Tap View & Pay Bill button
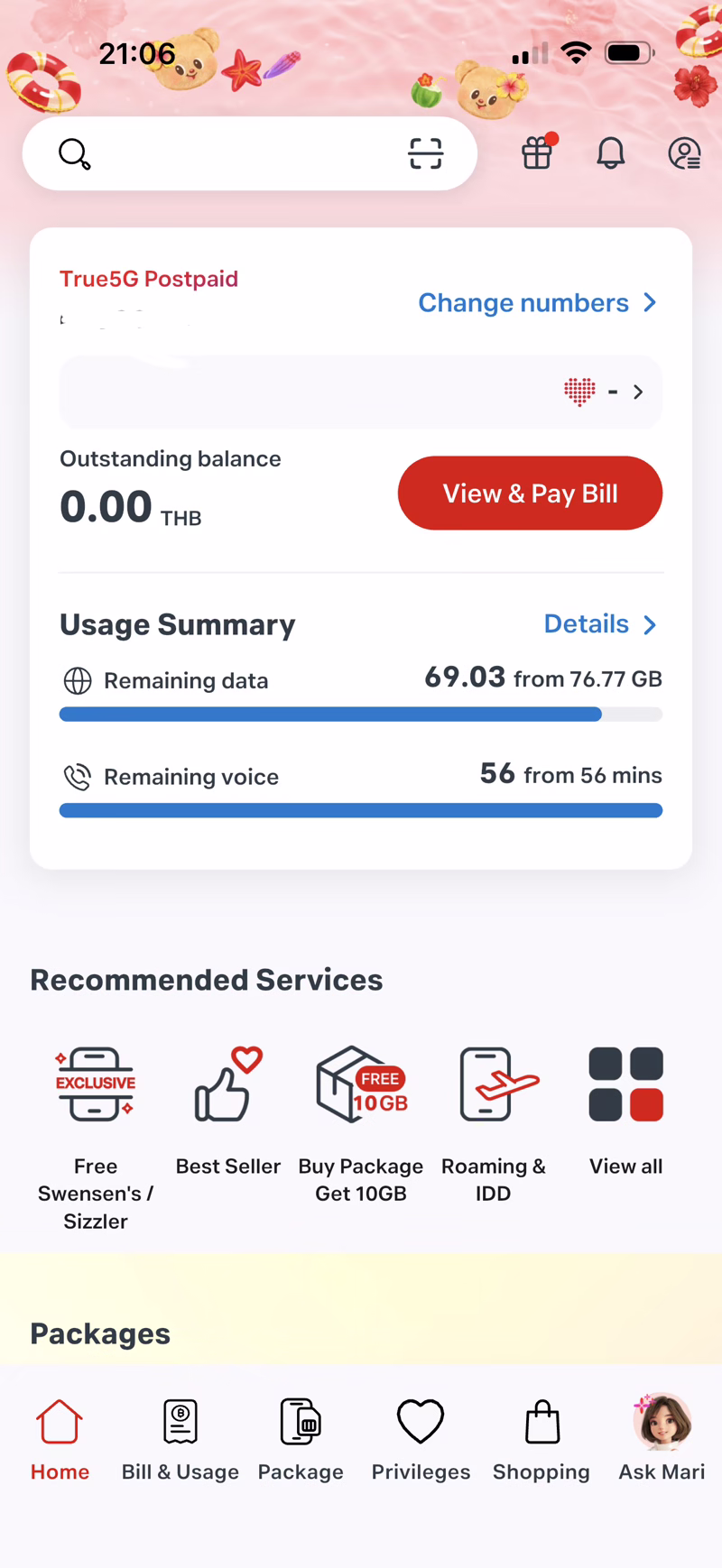The width and height of the screenshot is (722, 1568). pos(530,493)
